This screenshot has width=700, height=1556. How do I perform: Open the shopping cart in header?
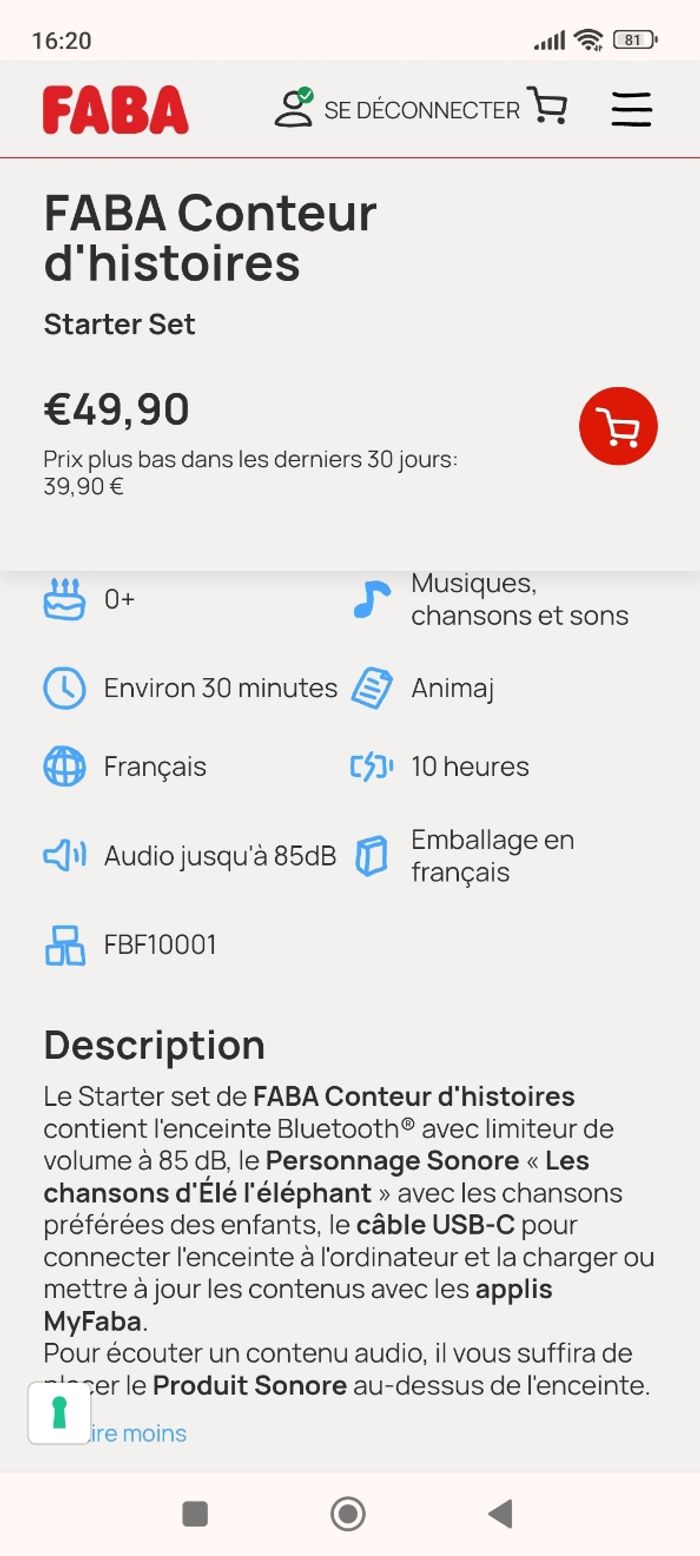tap(547, 107)
